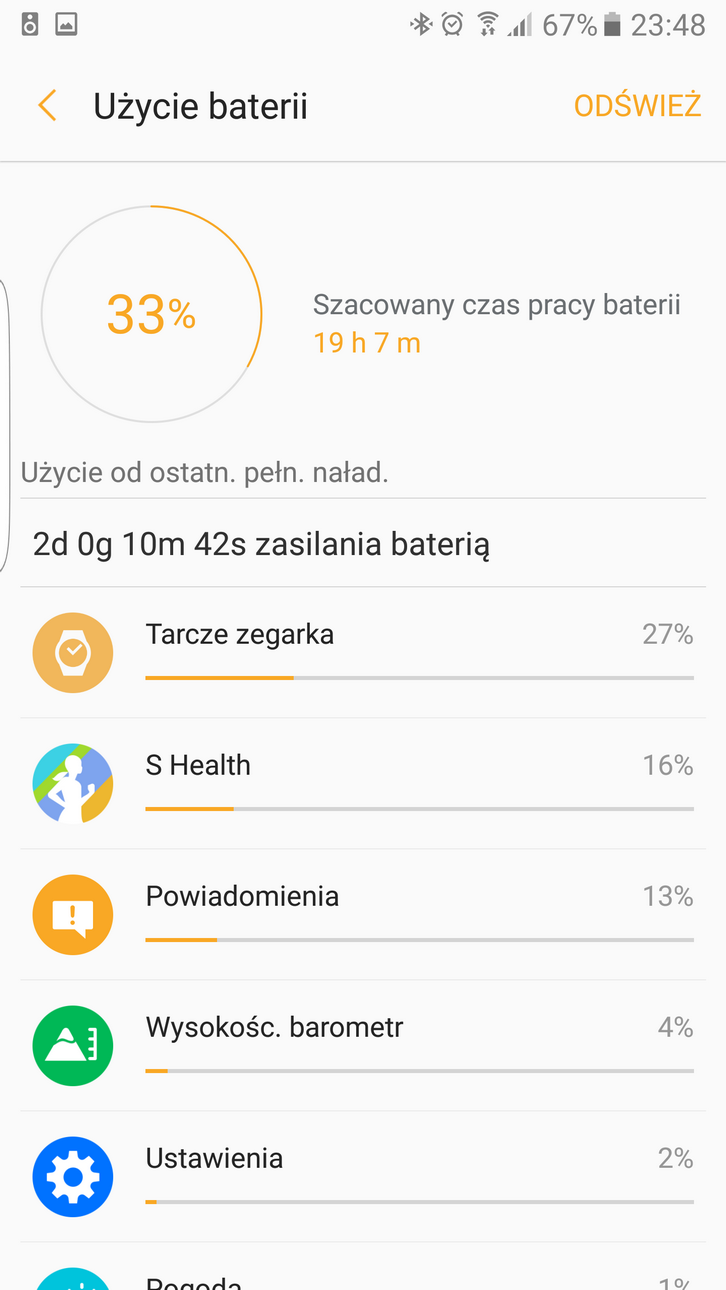This screenshot has width=726, height=1290.
Task: Open S Health battery usage row
Action: (x=362, y=783)
